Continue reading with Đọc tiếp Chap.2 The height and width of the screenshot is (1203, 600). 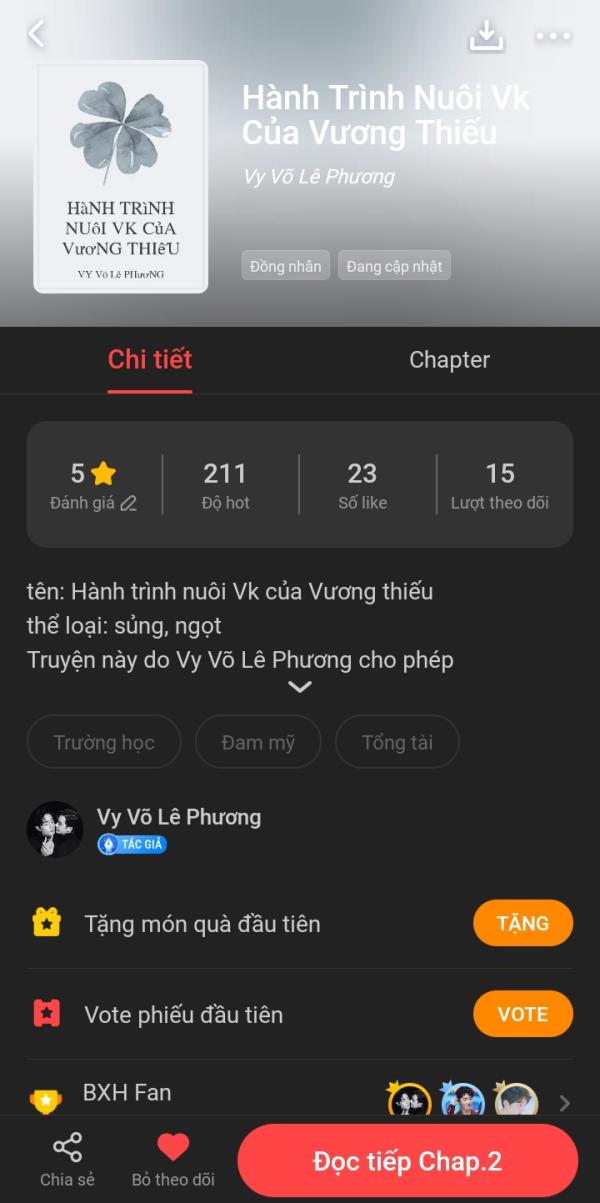coord(408,1161)
